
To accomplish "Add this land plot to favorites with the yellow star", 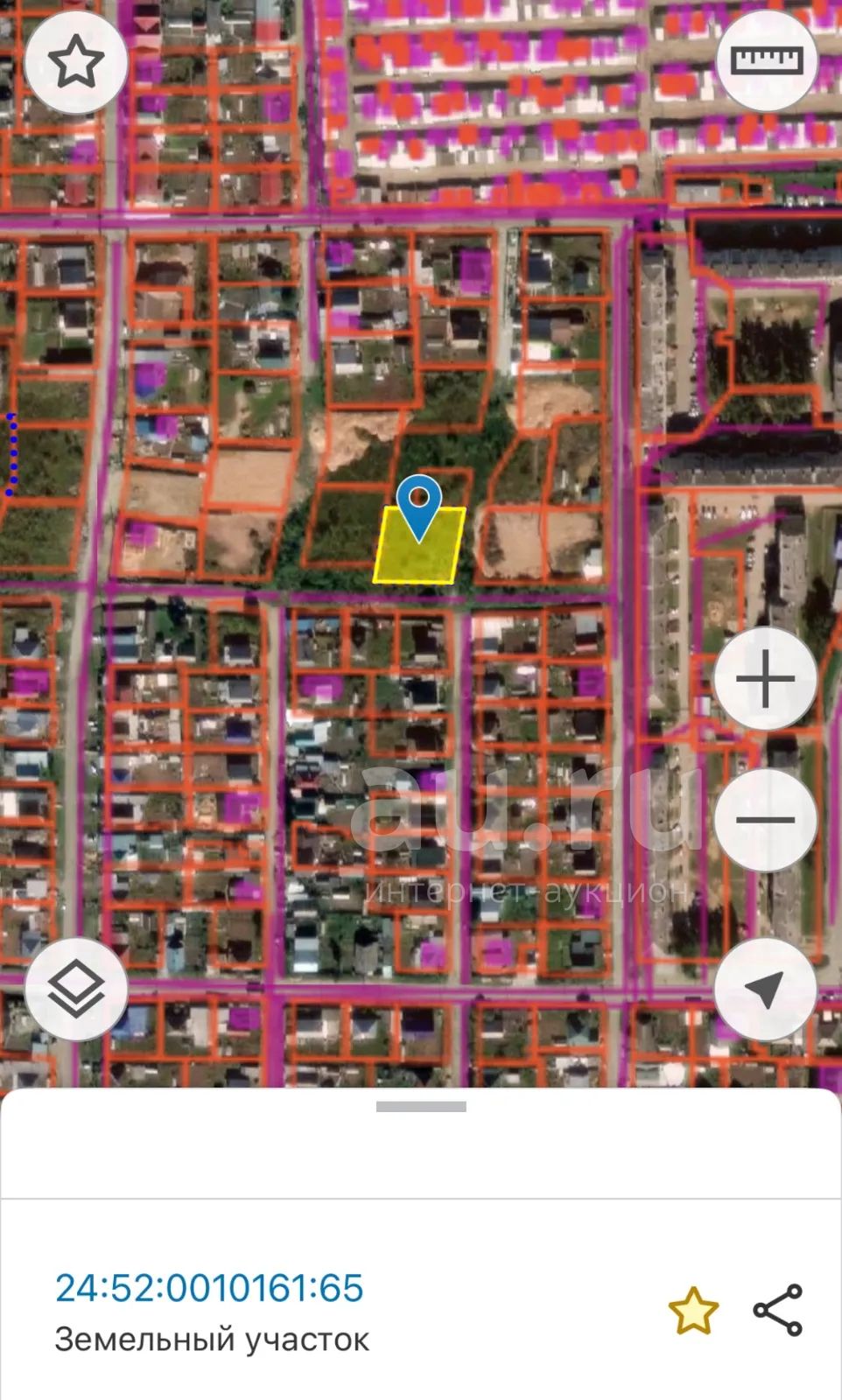I will 693,1310.
